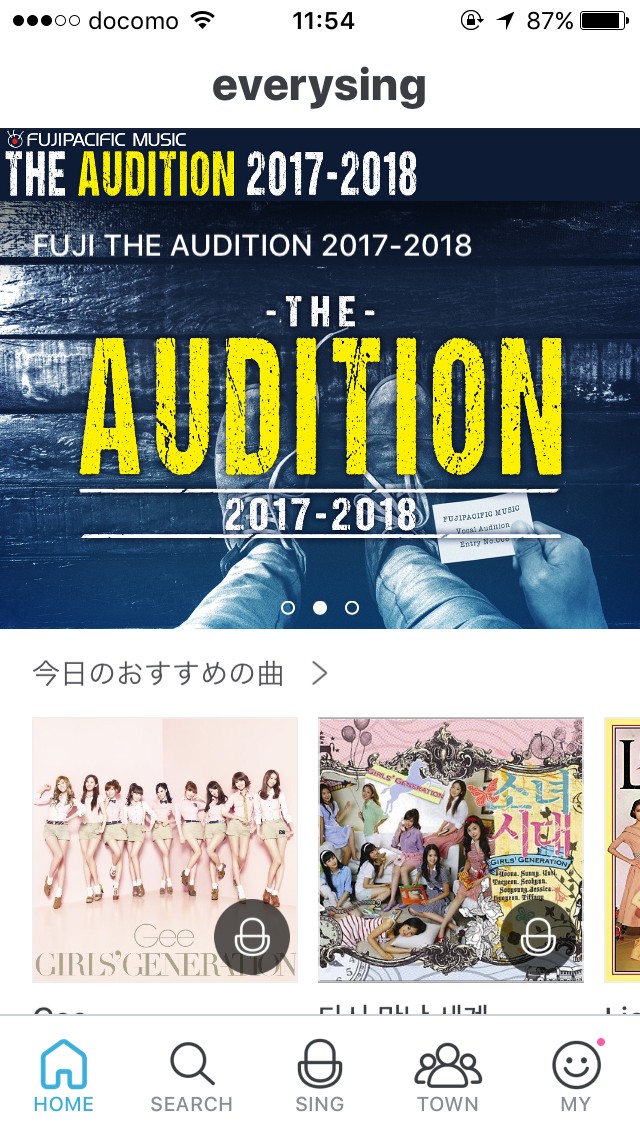This screenshot has height=1136, width=640.
Task: Open the MY profile tab
Action: tap(576, 1076)
